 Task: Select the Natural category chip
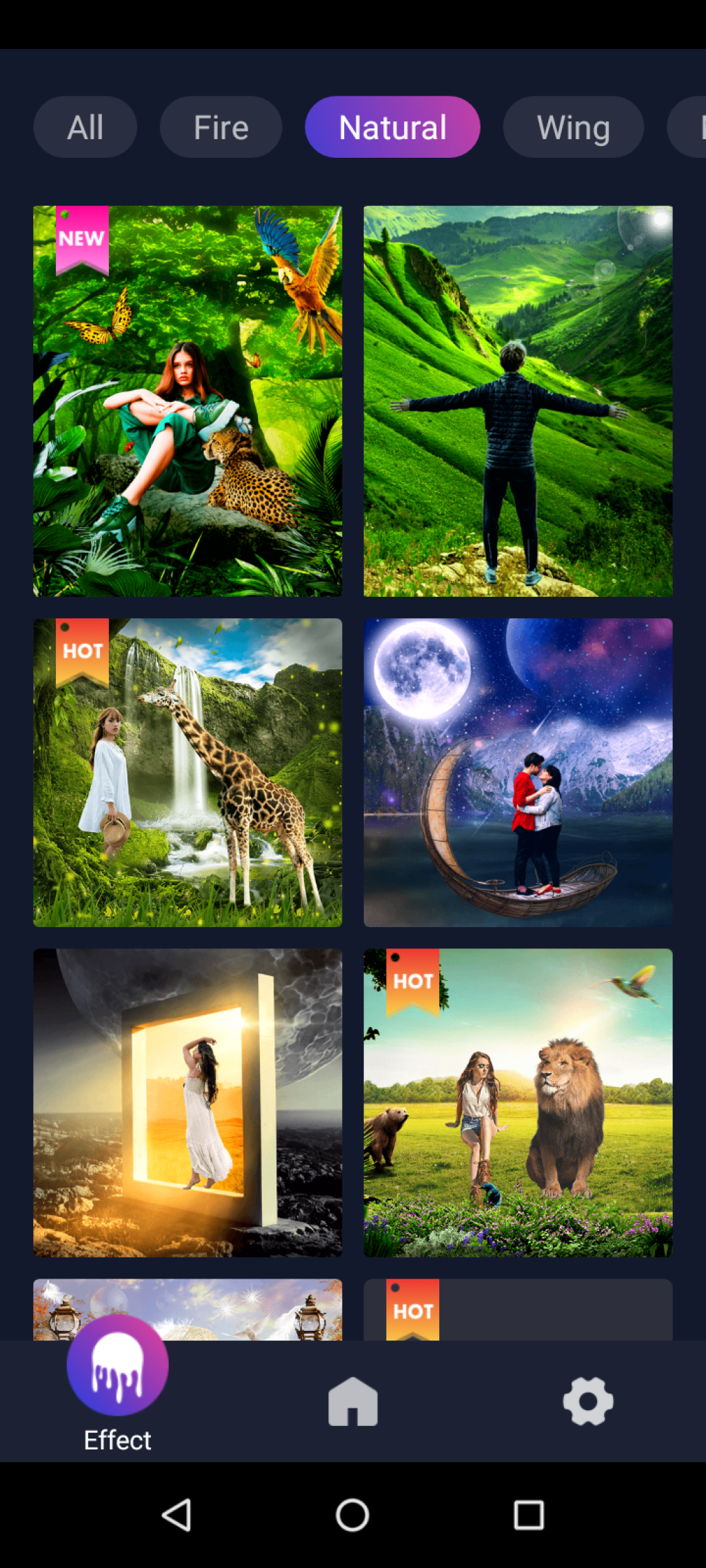392,128
